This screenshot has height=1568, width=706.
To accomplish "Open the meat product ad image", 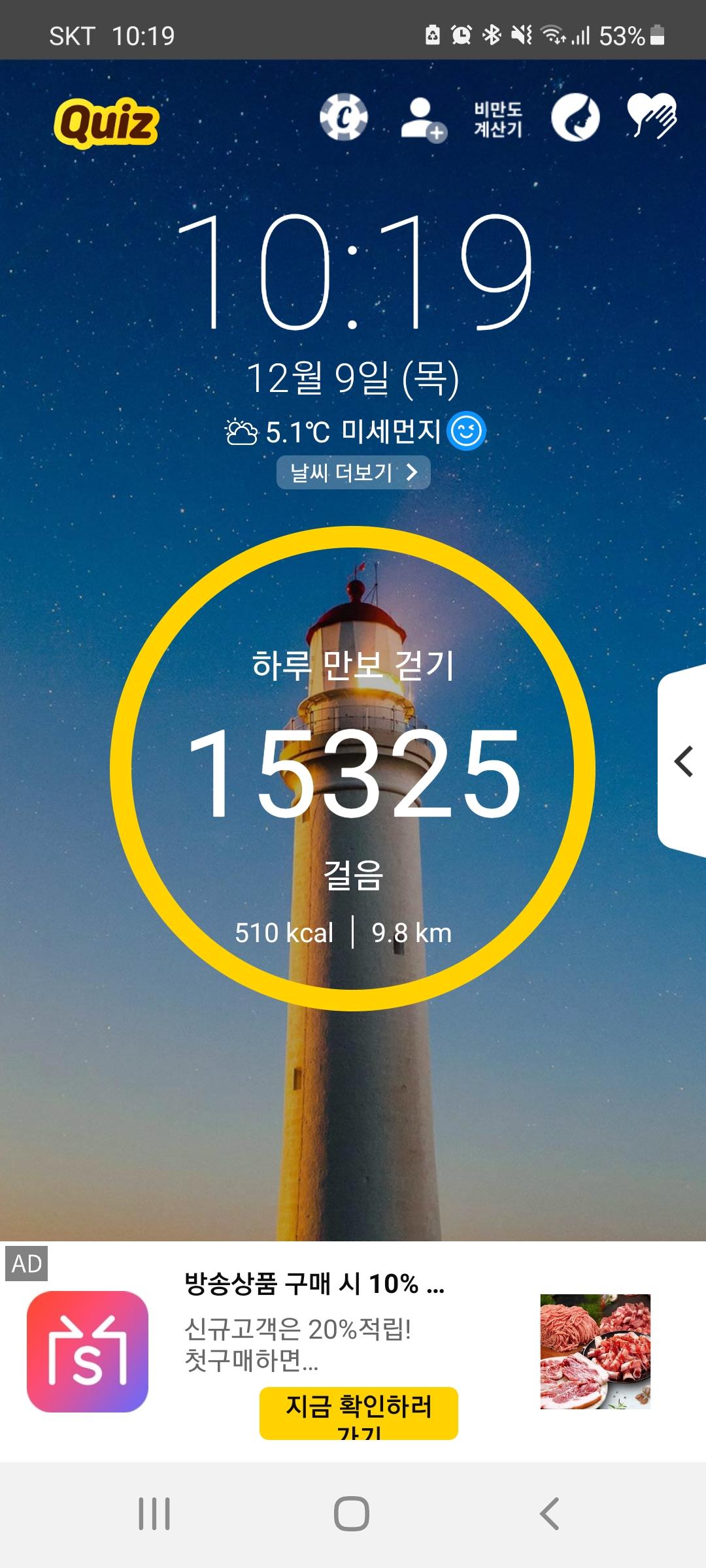I will point(595,1351).
